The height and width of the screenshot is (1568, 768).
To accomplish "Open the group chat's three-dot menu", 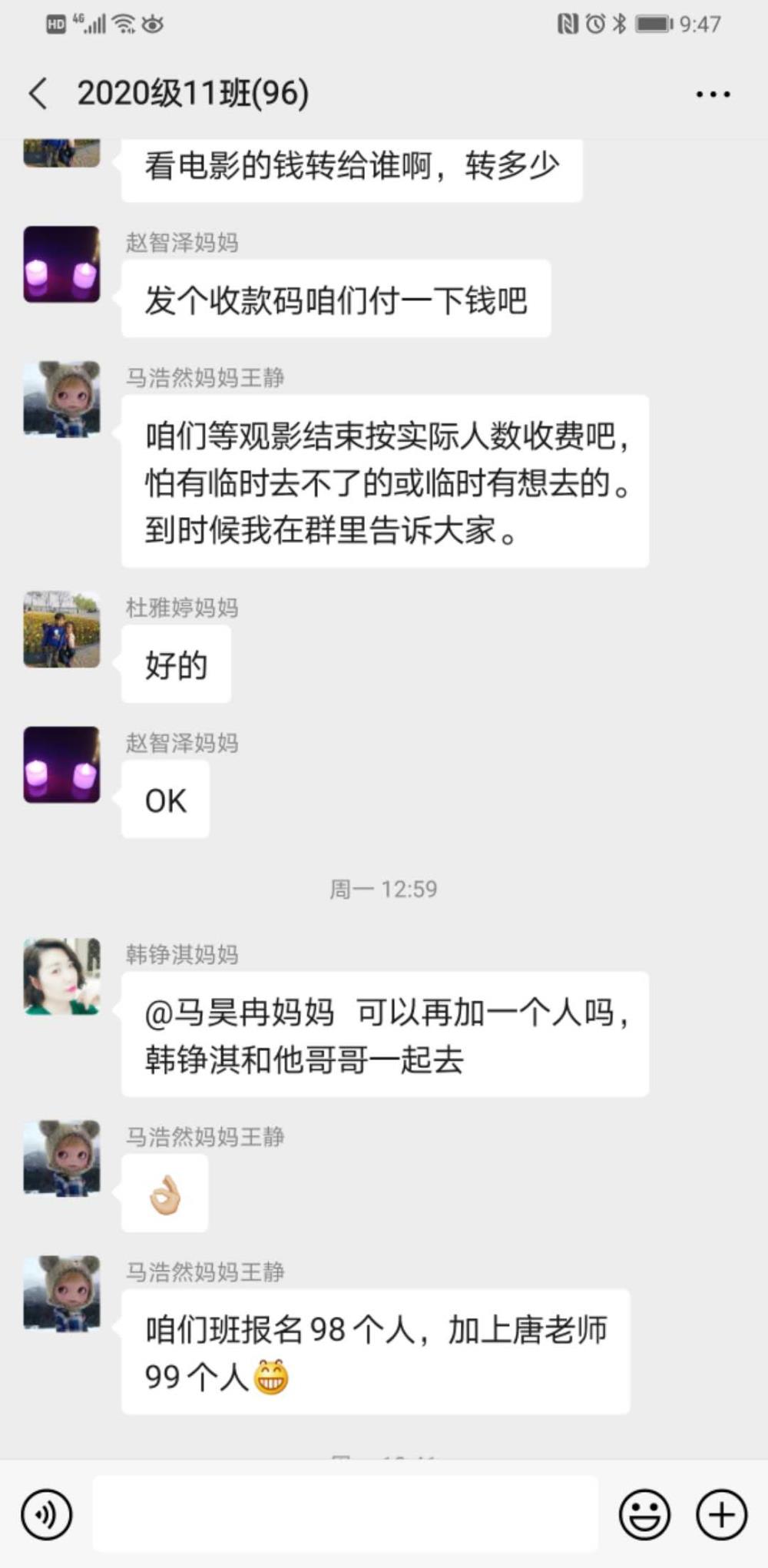I will click(x=713, y=94).
